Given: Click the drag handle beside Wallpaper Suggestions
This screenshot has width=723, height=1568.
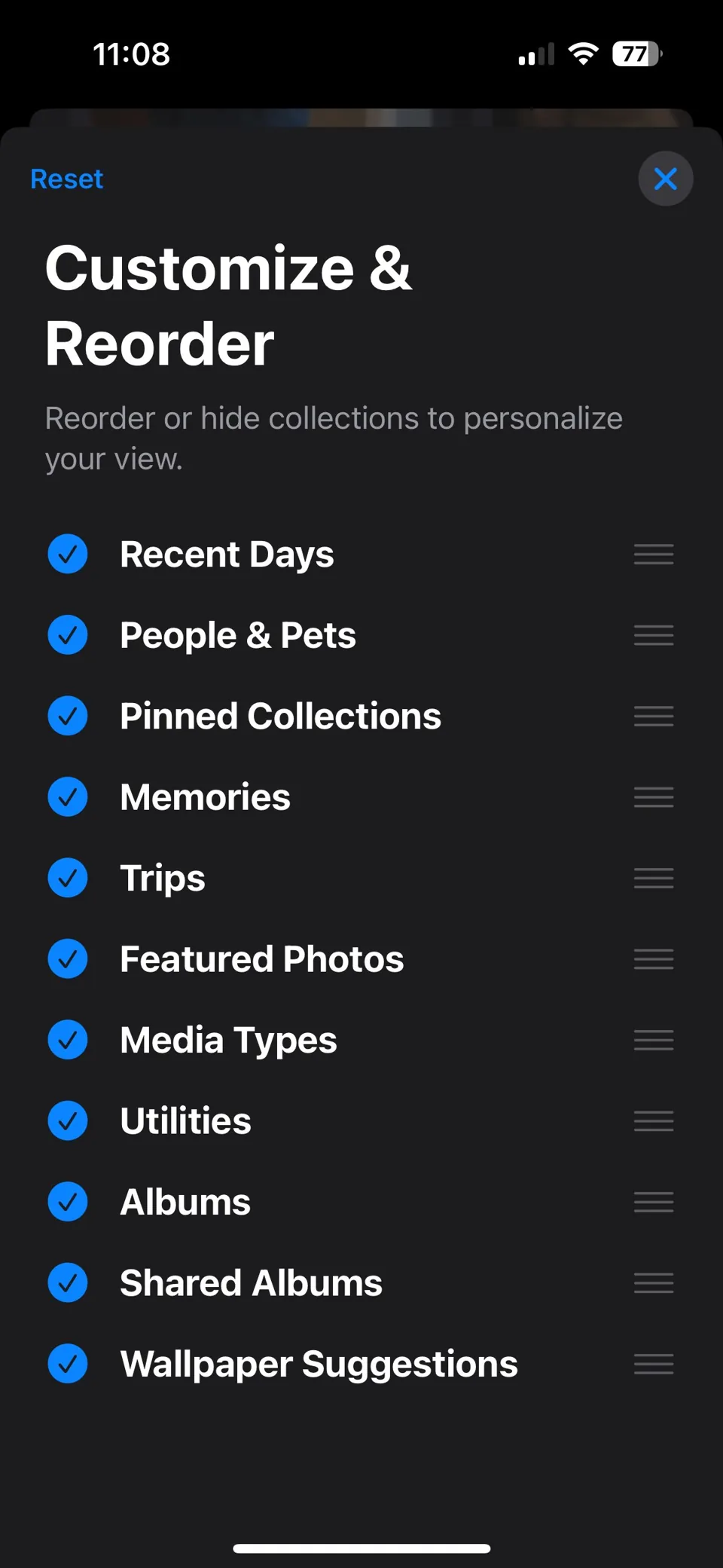Looking at the screenshot, I should (654, 1364).
